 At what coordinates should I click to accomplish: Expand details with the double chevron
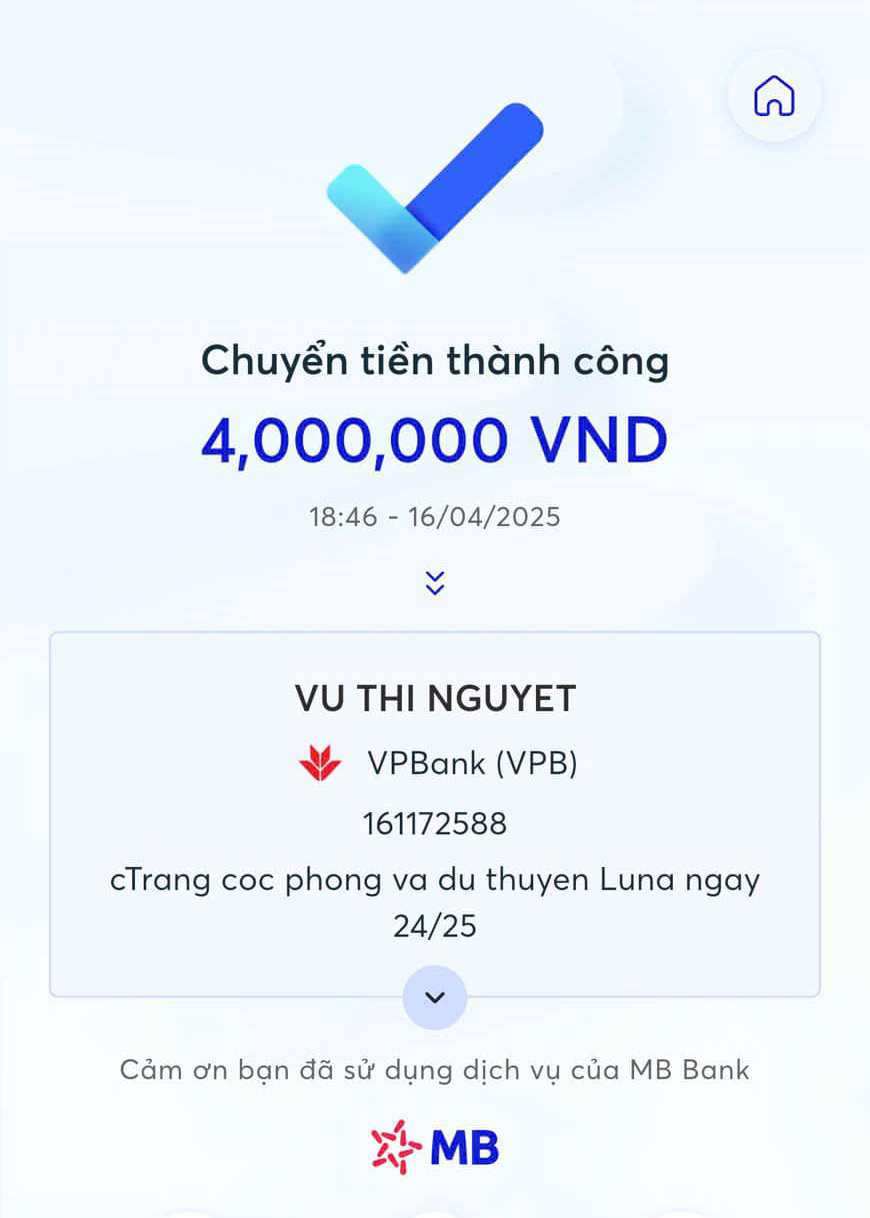pos(434,583)
